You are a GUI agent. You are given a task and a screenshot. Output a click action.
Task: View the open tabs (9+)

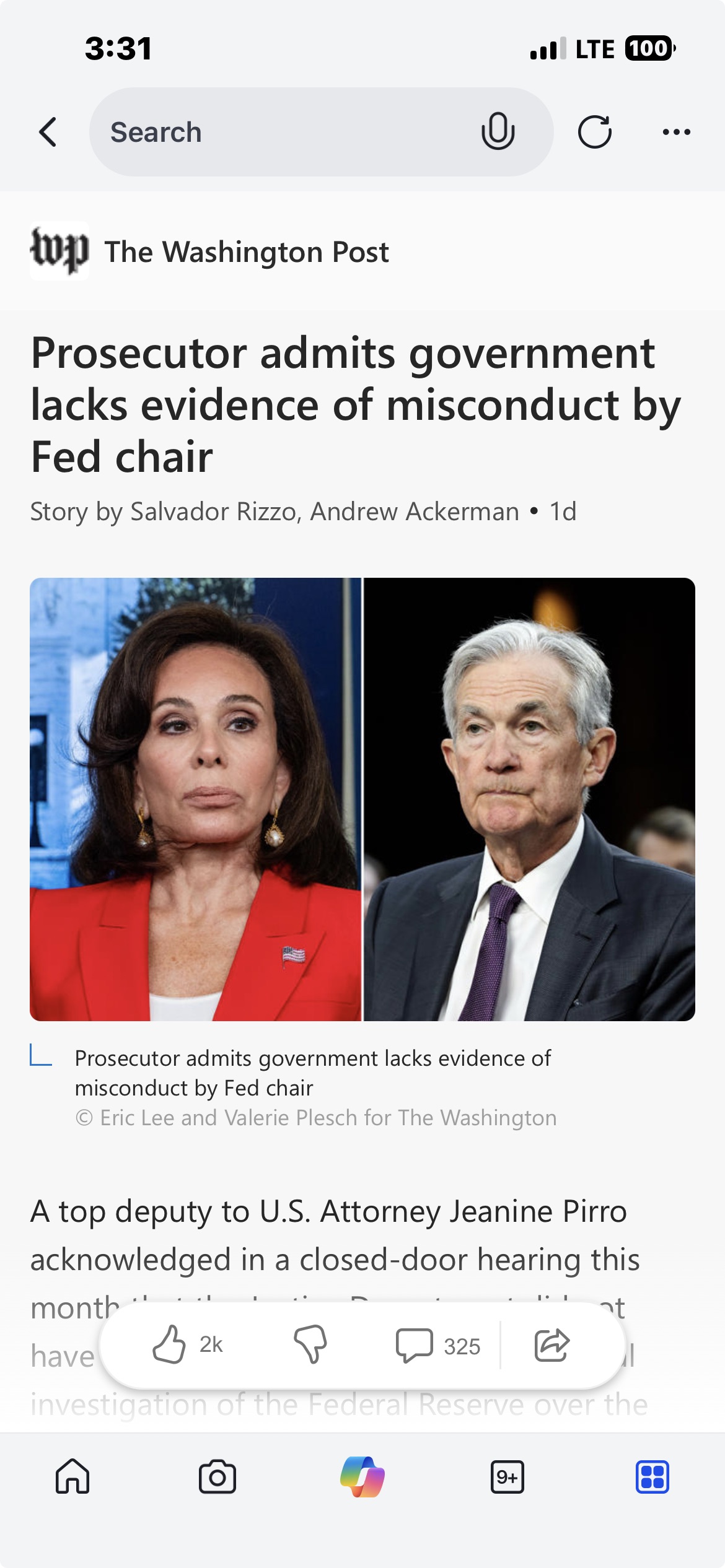click(x=507, y=1477)
